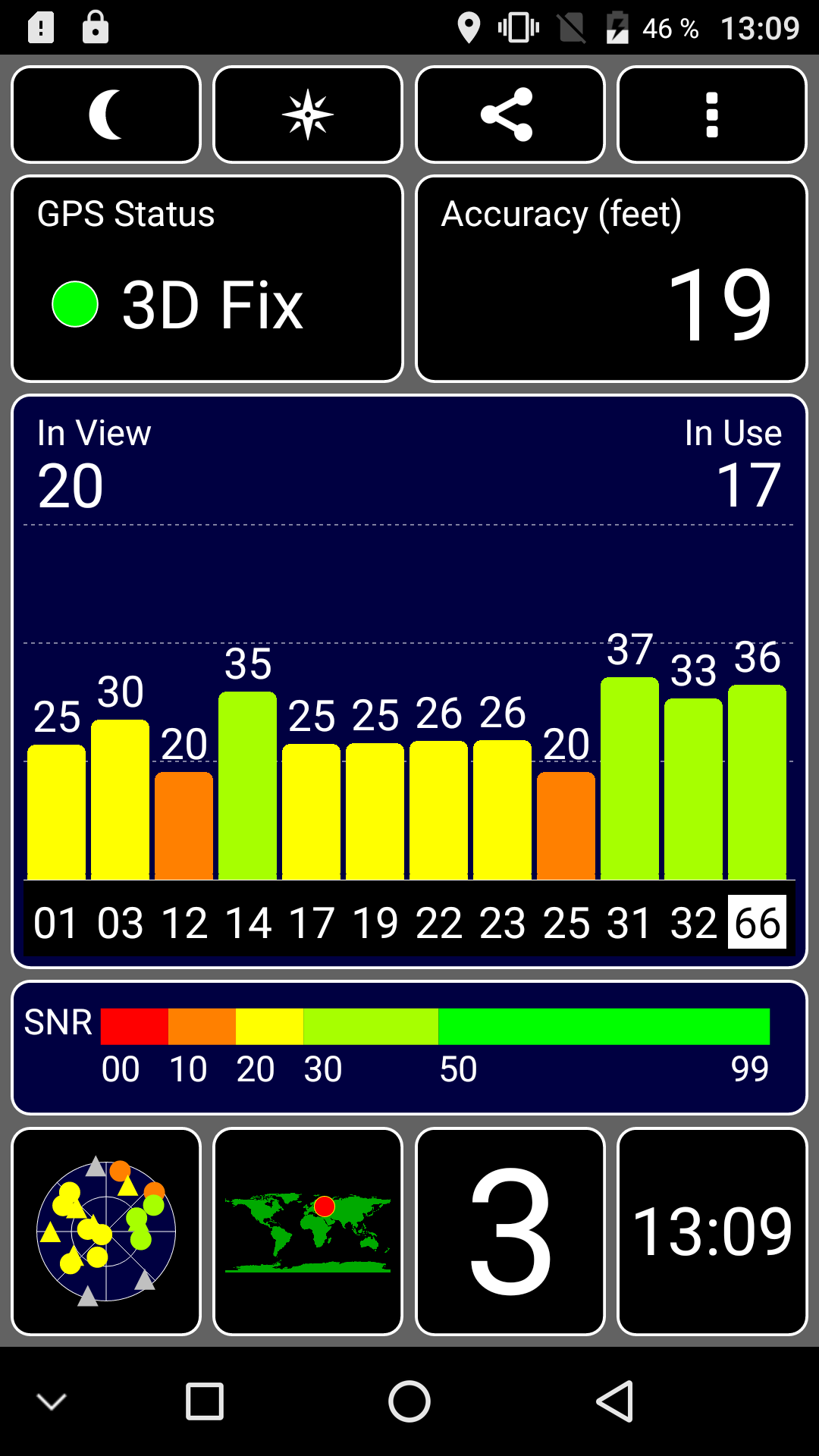Share the GPS data
Viewport: 819px width, 1456px height.
[510, 115]
